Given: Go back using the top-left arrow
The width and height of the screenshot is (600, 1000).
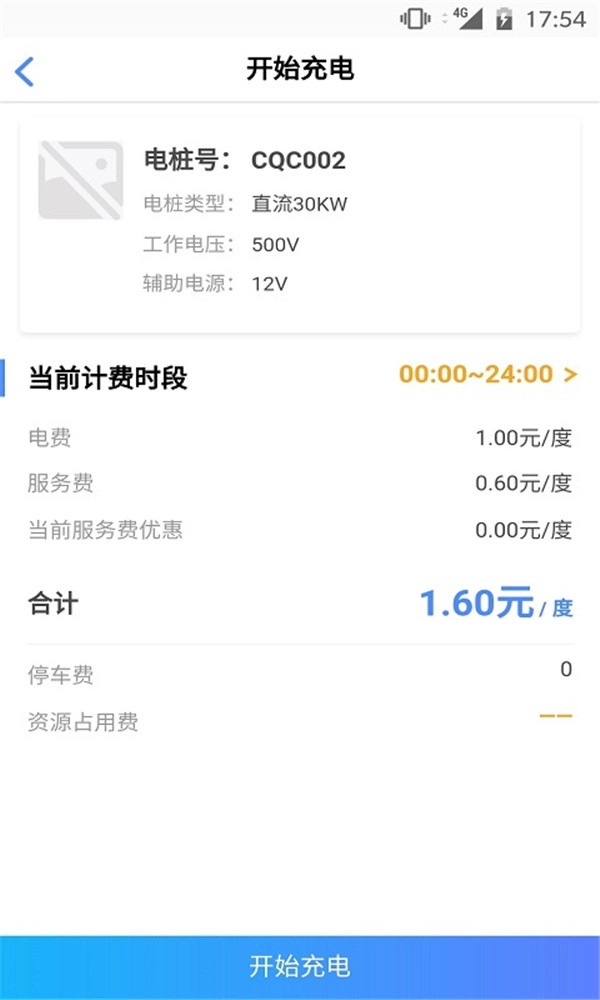Looking at the screenshot, I should (x=26, y=70).
